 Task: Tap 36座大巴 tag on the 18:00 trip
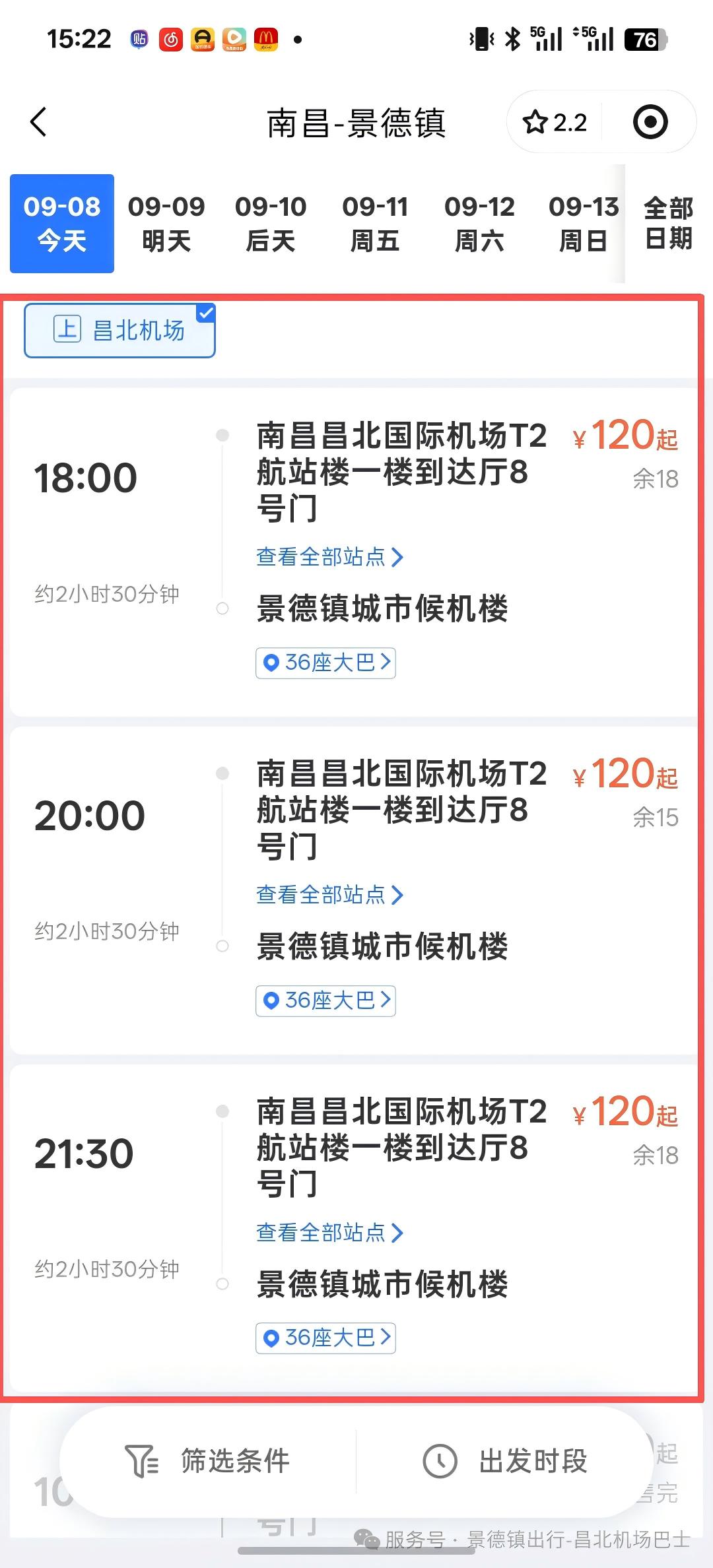[325, 663]
